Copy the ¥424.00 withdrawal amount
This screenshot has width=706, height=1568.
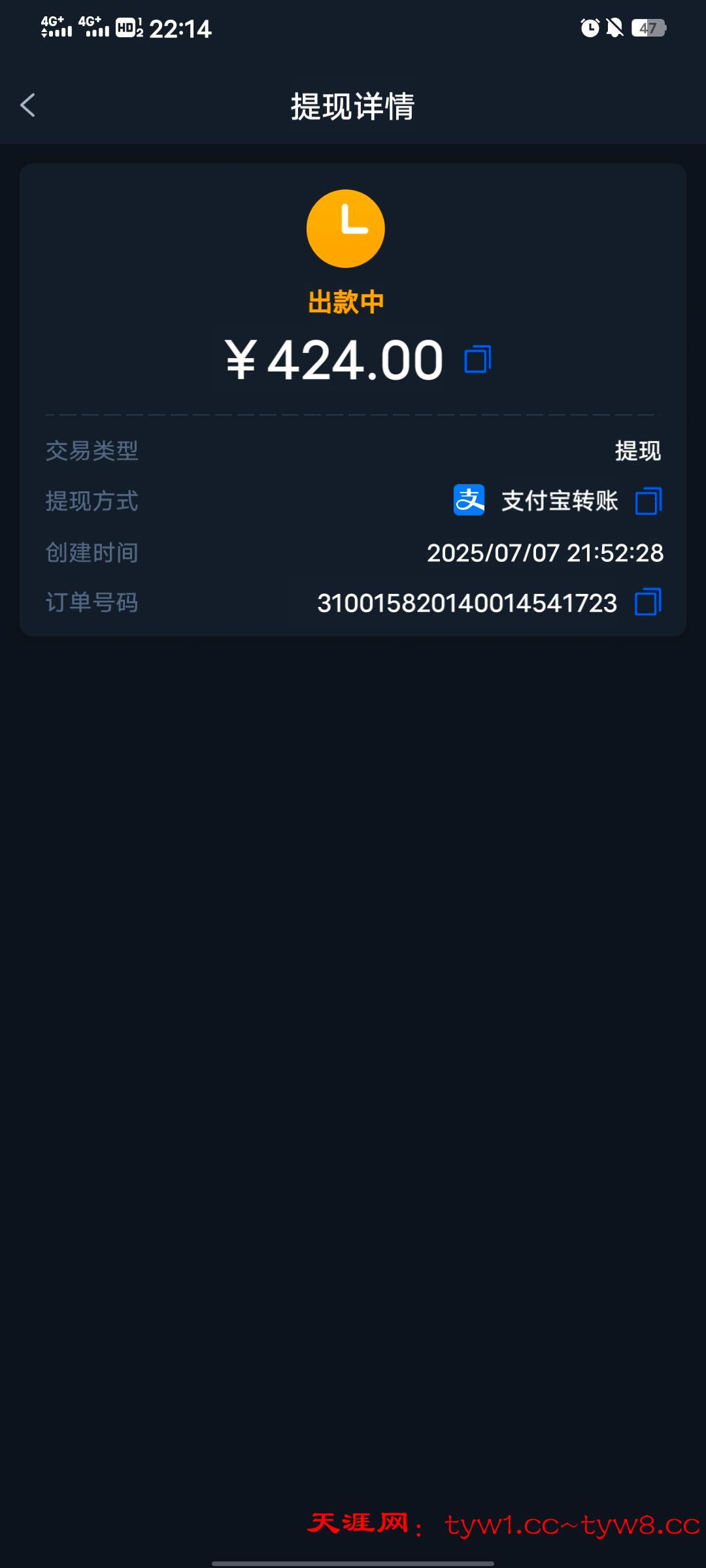(477, 359)
